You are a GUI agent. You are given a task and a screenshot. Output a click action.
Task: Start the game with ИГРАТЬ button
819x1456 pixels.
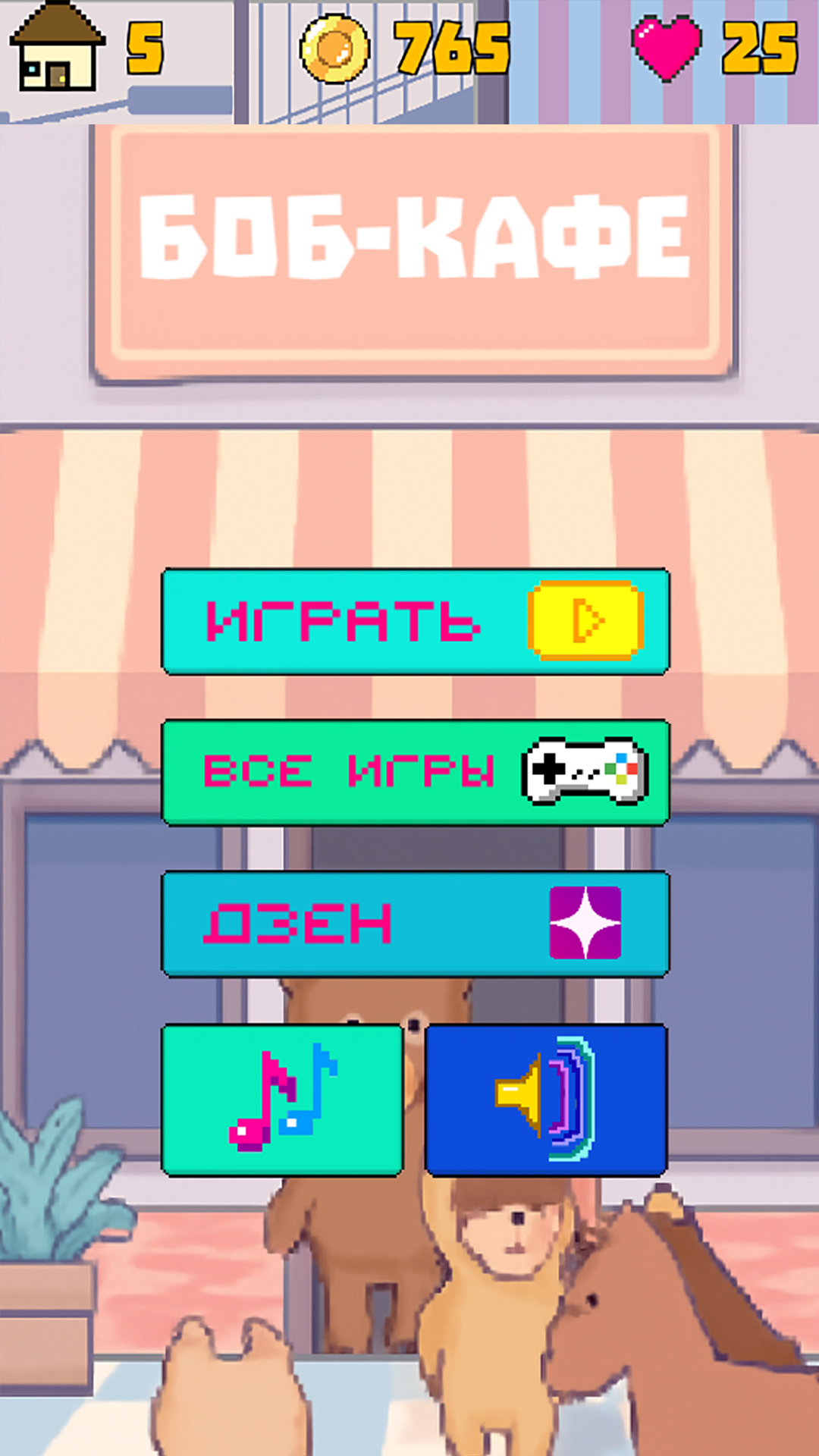pos(415,621)
